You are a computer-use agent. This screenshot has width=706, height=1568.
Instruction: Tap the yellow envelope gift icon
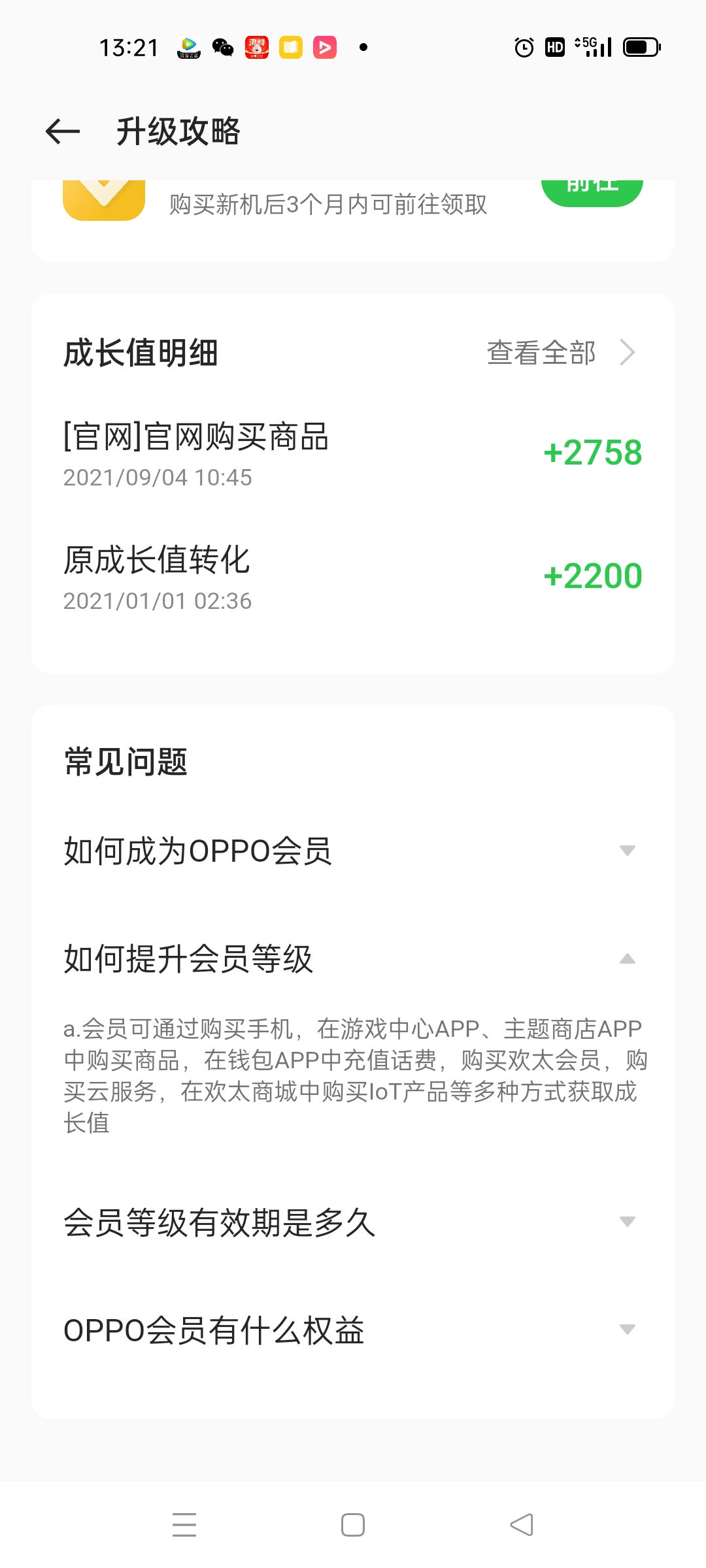103,199
